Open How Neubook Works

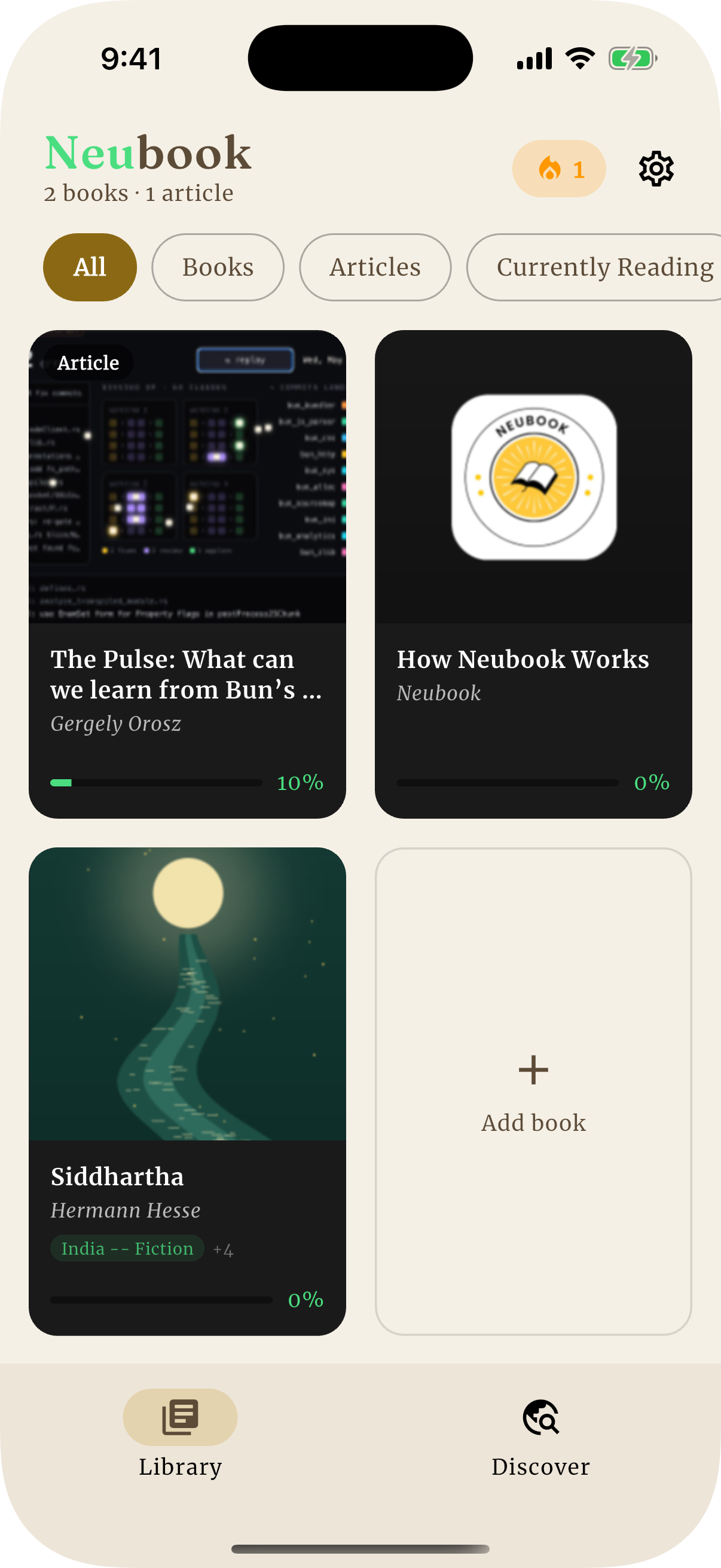click(x=533, y=574)
